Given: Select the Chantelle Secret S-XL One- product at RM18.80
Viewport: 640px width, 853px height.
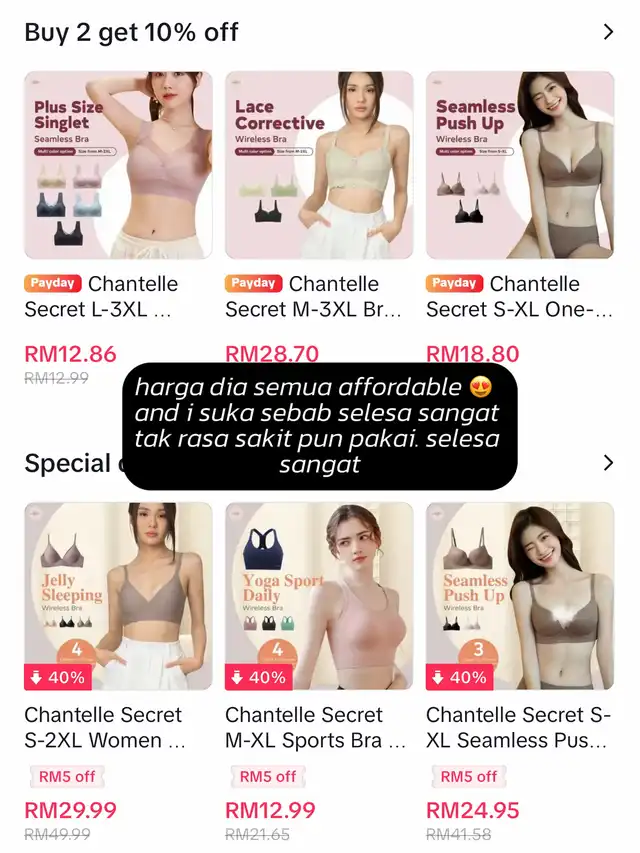Looking at the screenshot, I should 520,165.
